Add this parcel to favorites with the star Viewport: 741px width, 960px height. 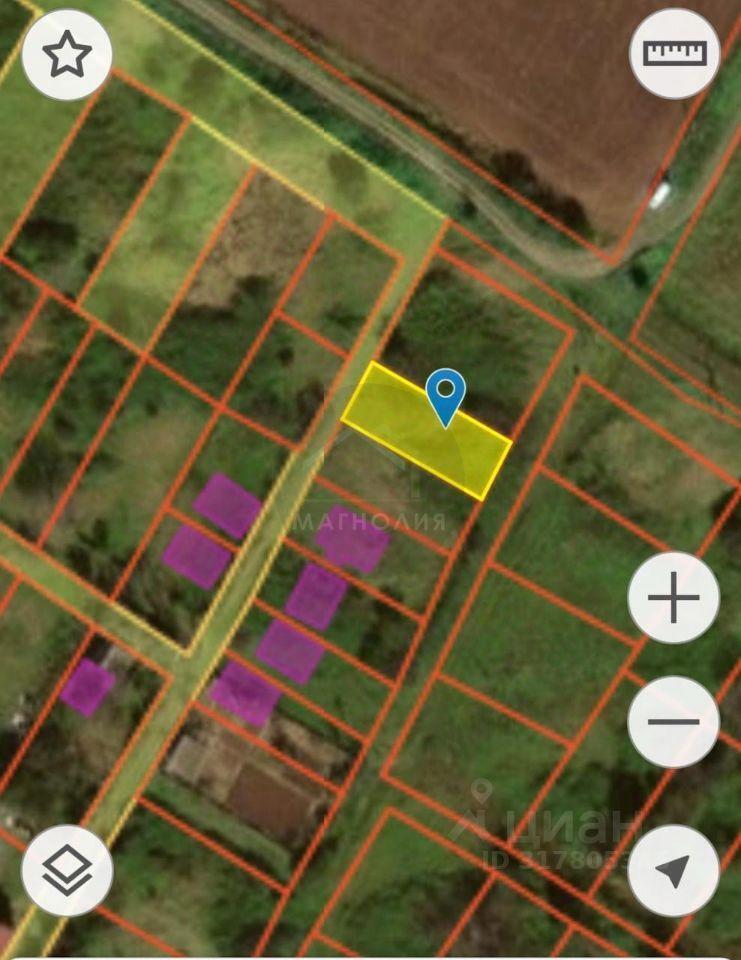67,54
